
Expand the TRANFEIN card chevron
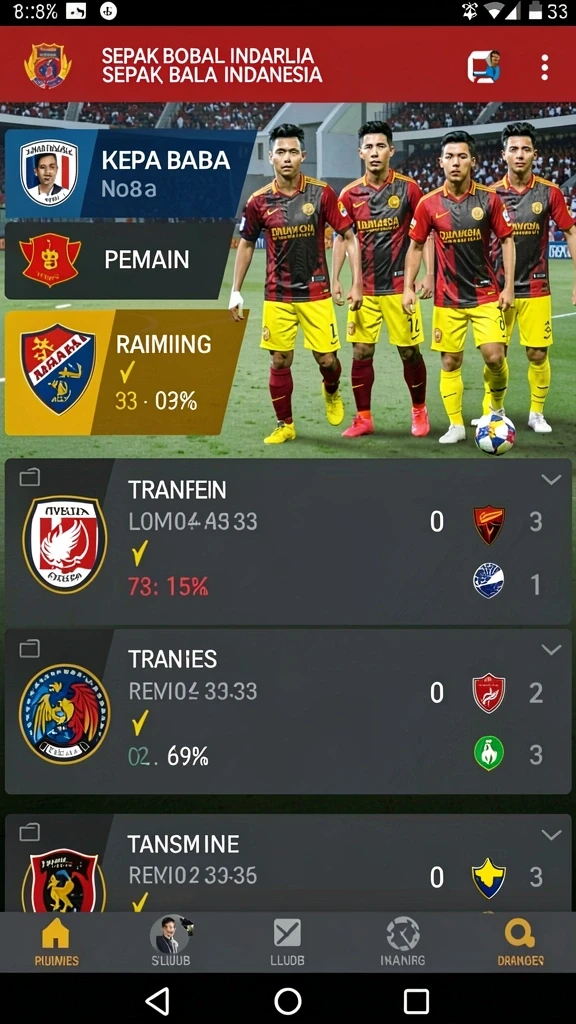pyautogui.click(x=551, y=480)
